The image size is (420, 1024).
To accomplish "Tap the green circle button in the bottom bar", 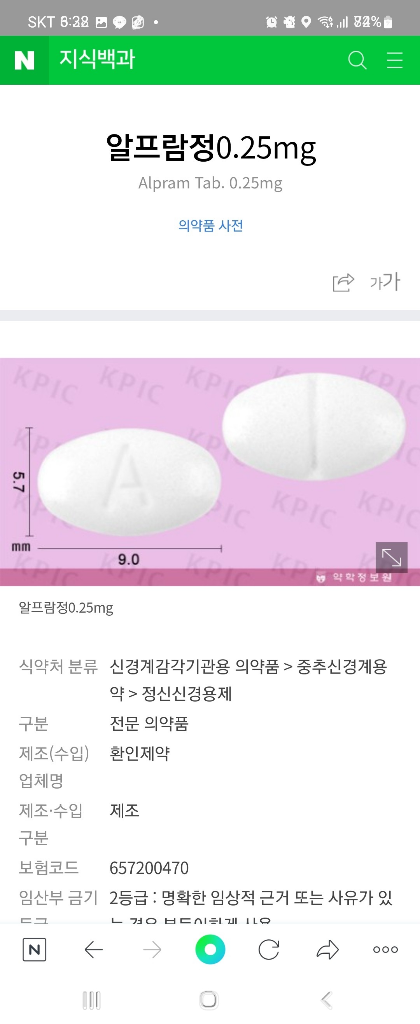I will tap(210, 950).
